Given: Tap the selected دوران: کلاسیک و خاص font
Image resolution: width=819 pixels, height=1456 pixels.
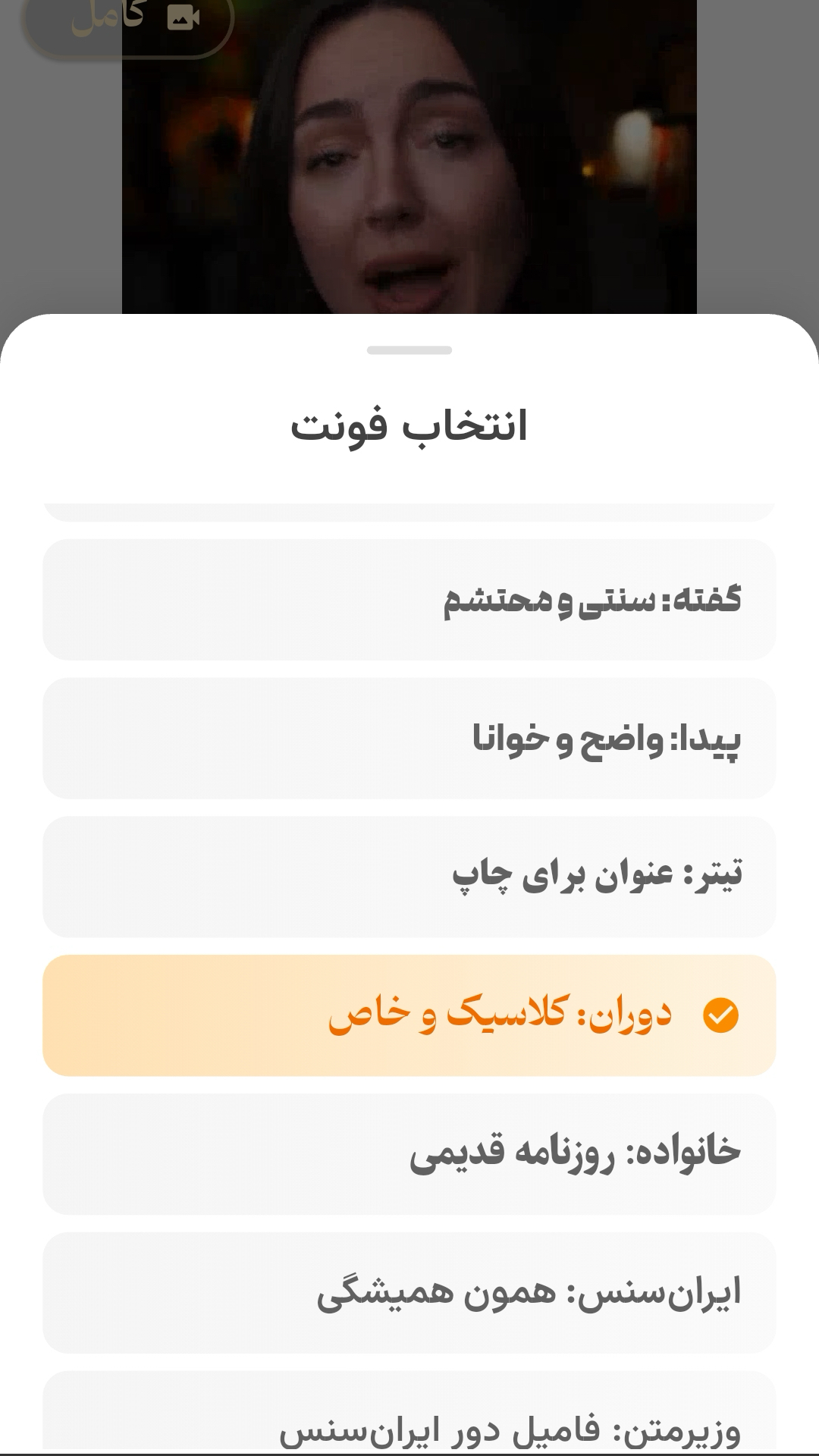Looking at the screenshot, I should click(x=409, y=1015).
